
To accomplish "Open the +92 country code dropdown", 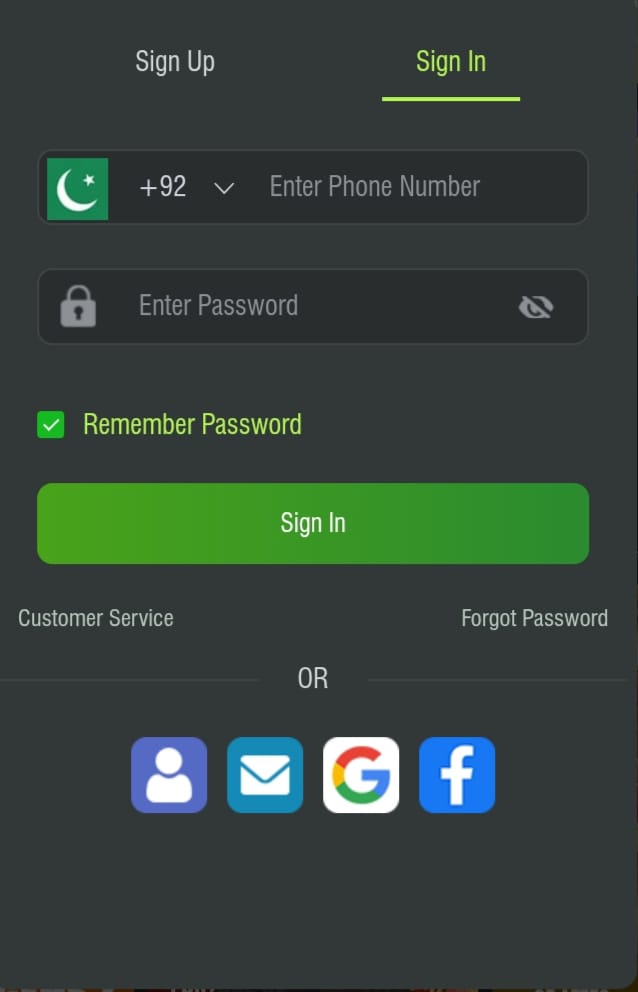I will coord(186,187).
